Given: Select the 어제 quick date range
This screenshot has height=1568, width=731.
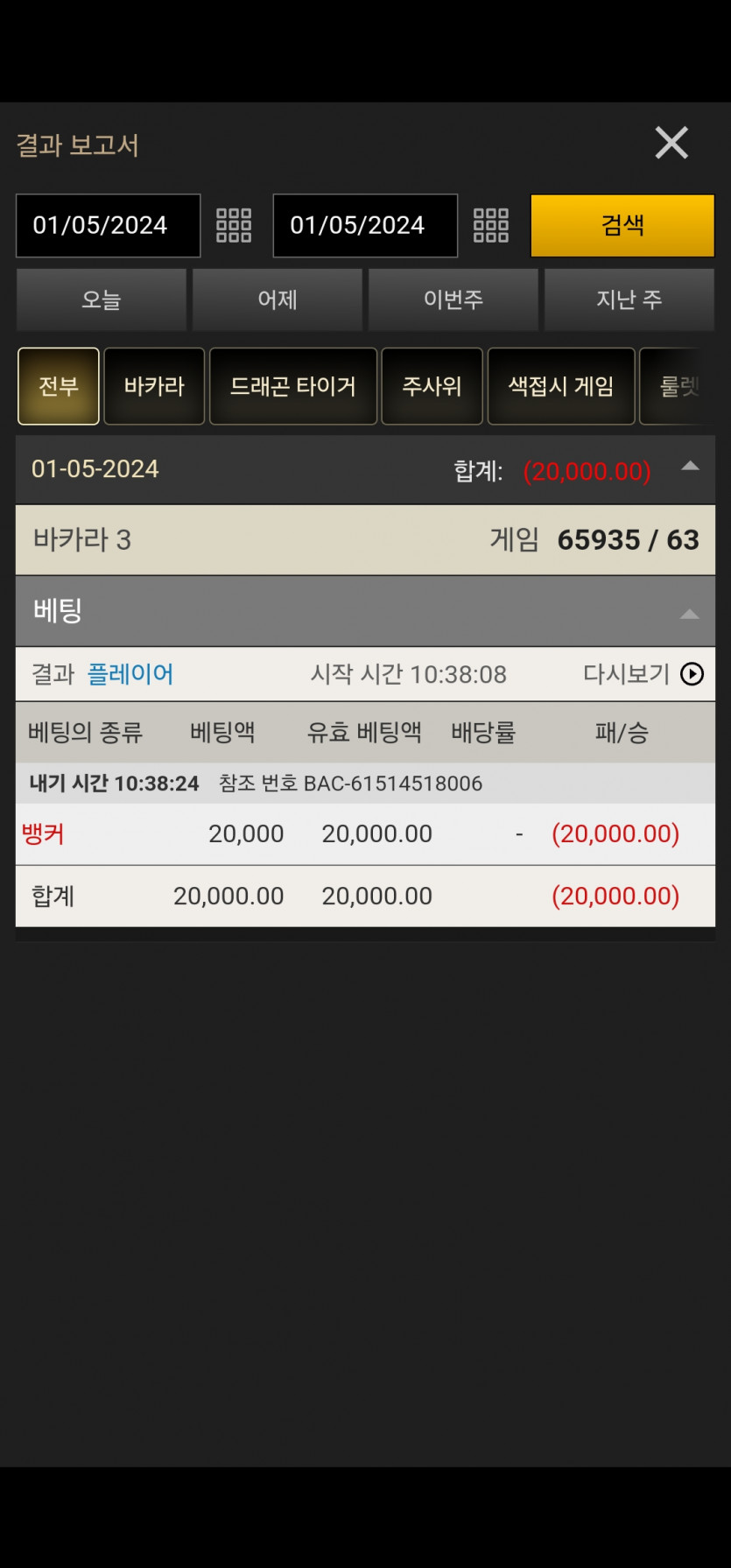Looking at the screenshot, I should tap(278, 299).
